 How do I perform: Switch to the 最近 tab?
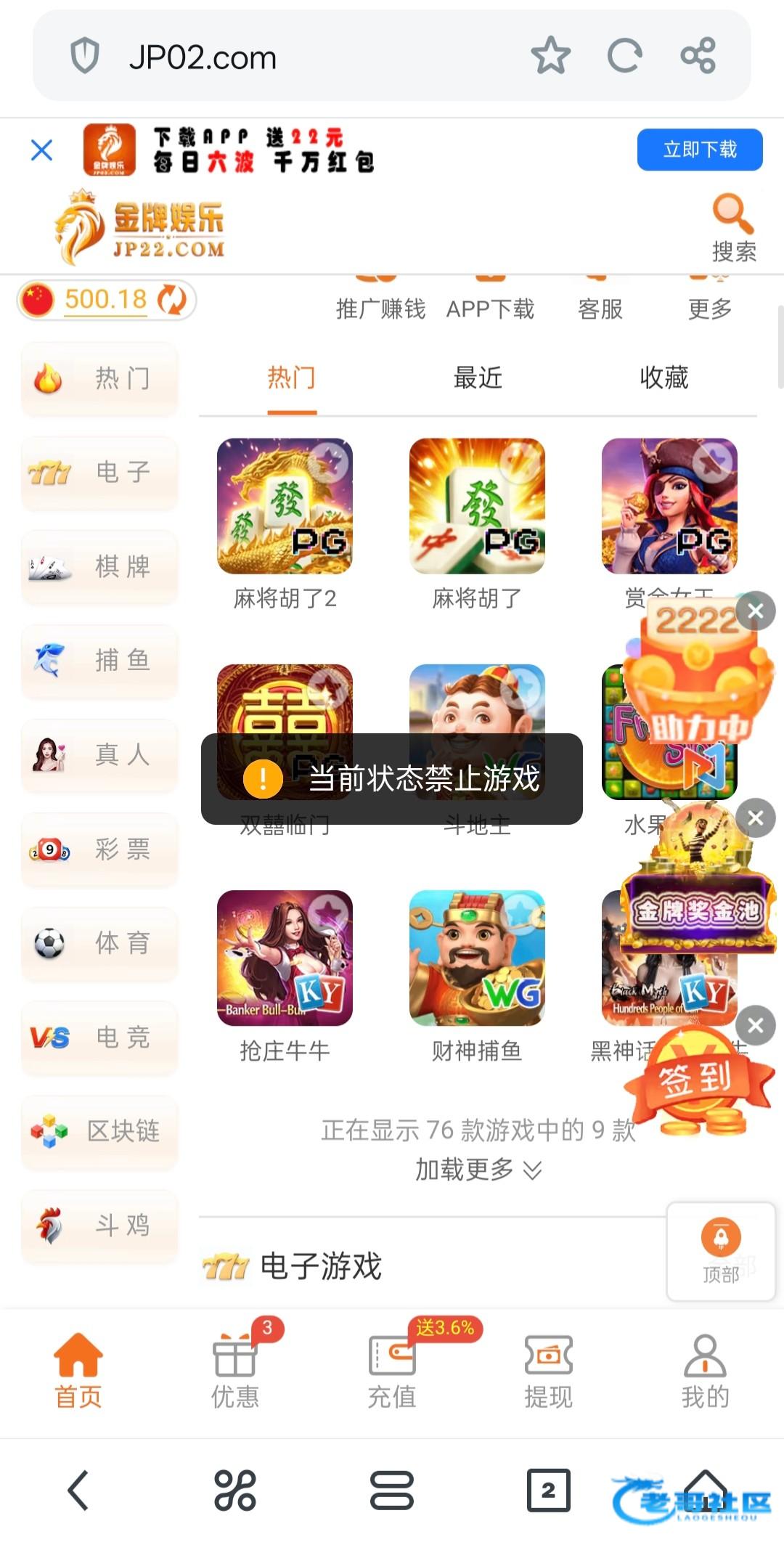[477, 378]
